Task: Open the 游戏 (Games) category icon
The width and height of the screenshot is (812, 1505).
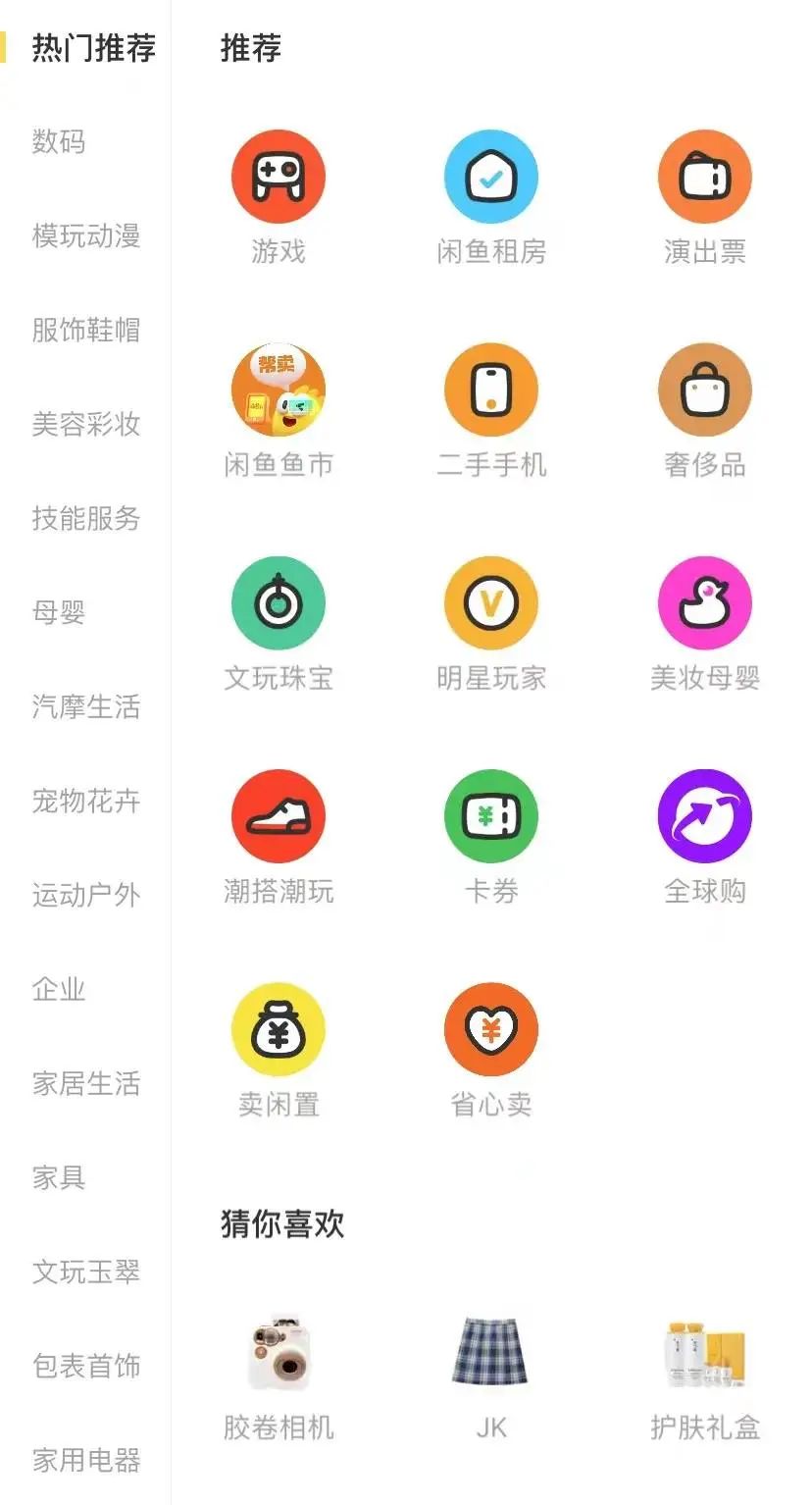Action: coord(279,177)
